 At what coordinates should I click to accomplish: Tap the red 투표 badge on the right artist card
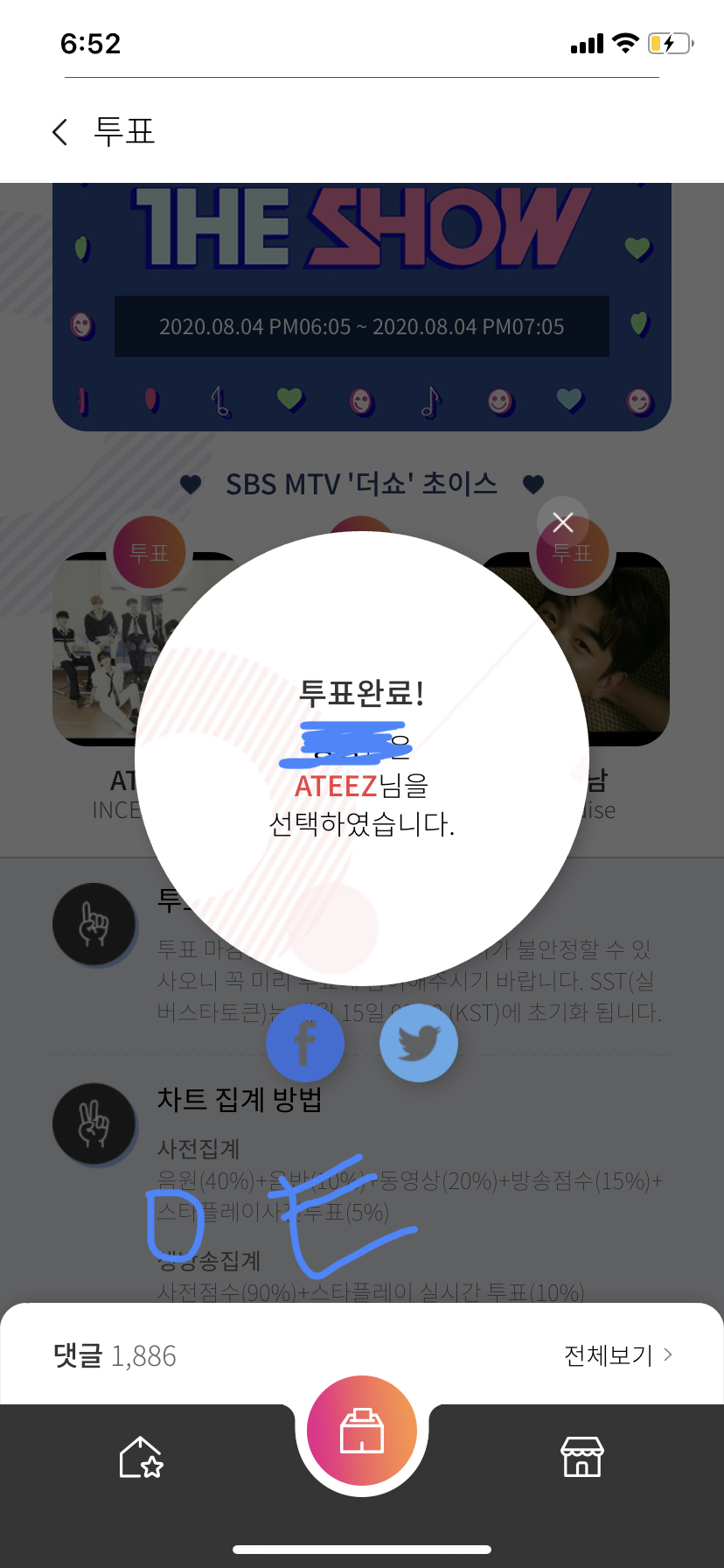click(573, 551)
